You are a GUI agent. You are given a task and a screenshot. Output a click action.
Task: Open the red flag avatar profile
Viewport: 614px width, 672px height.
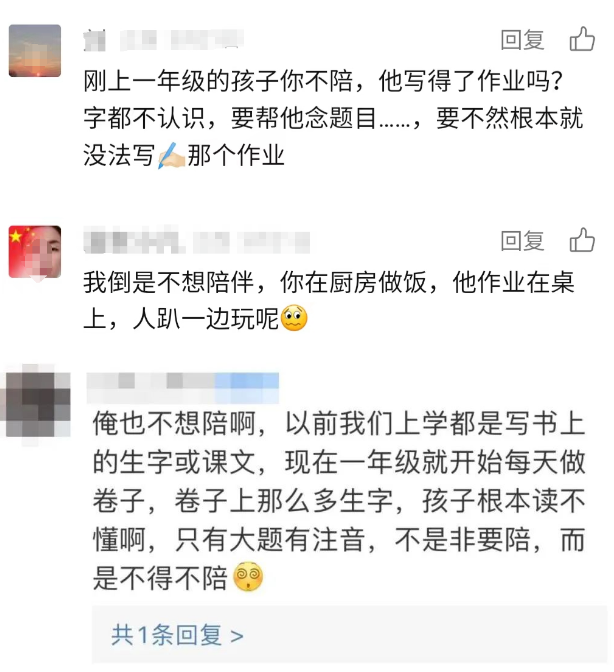click(x=35, y=251)
